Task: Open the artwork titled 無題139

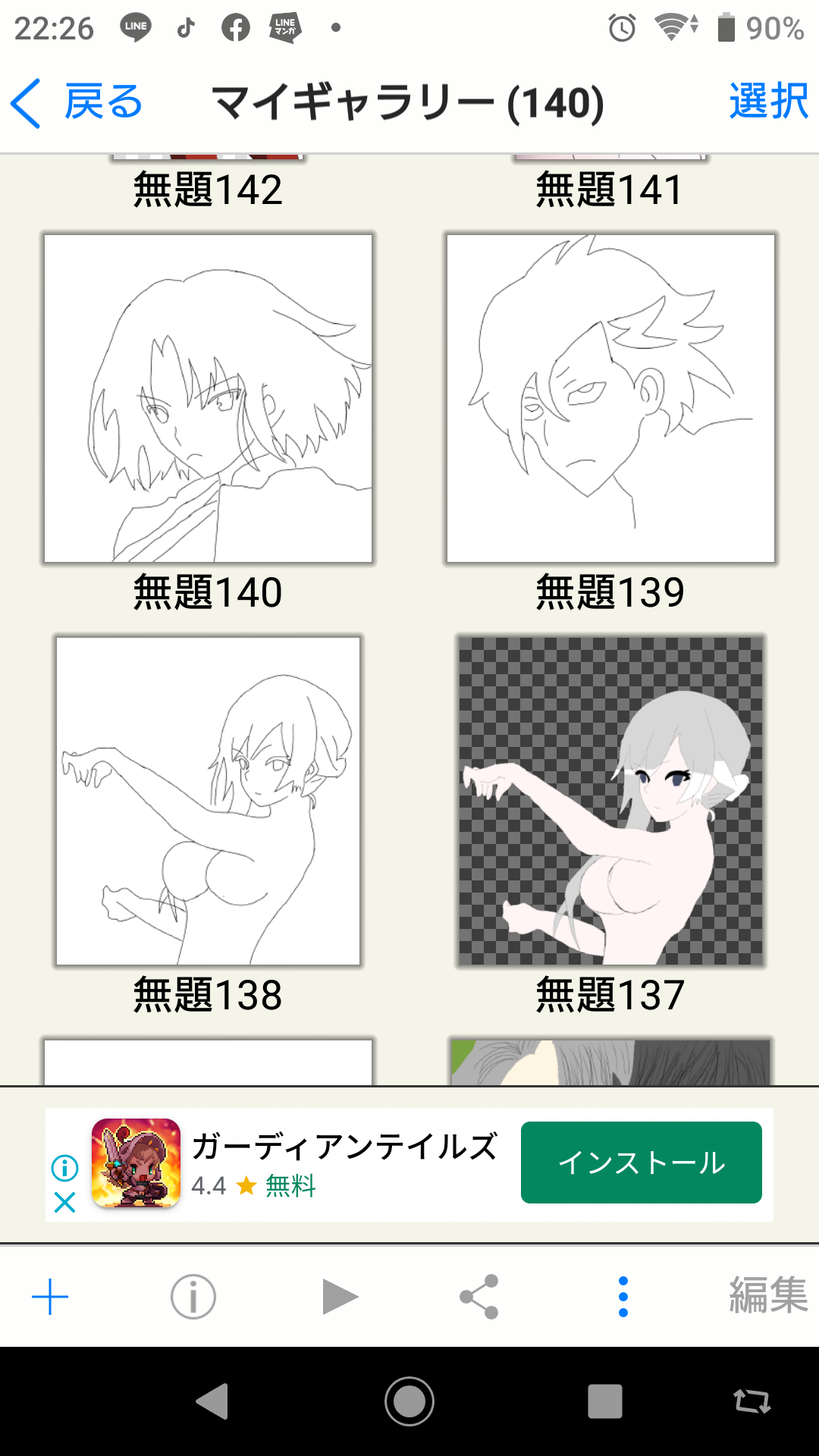Action: [x=610, y=398]
